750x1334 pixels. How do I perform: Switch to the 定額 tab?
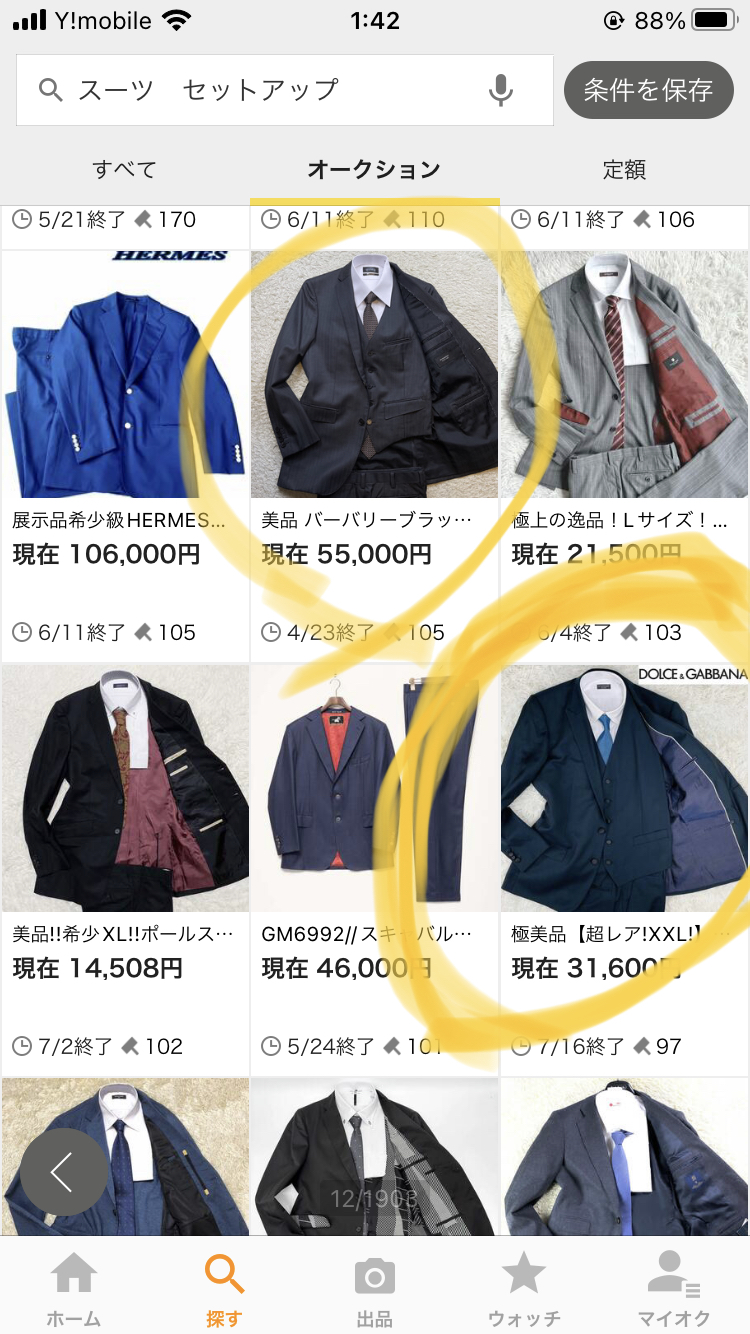[624, 169]
